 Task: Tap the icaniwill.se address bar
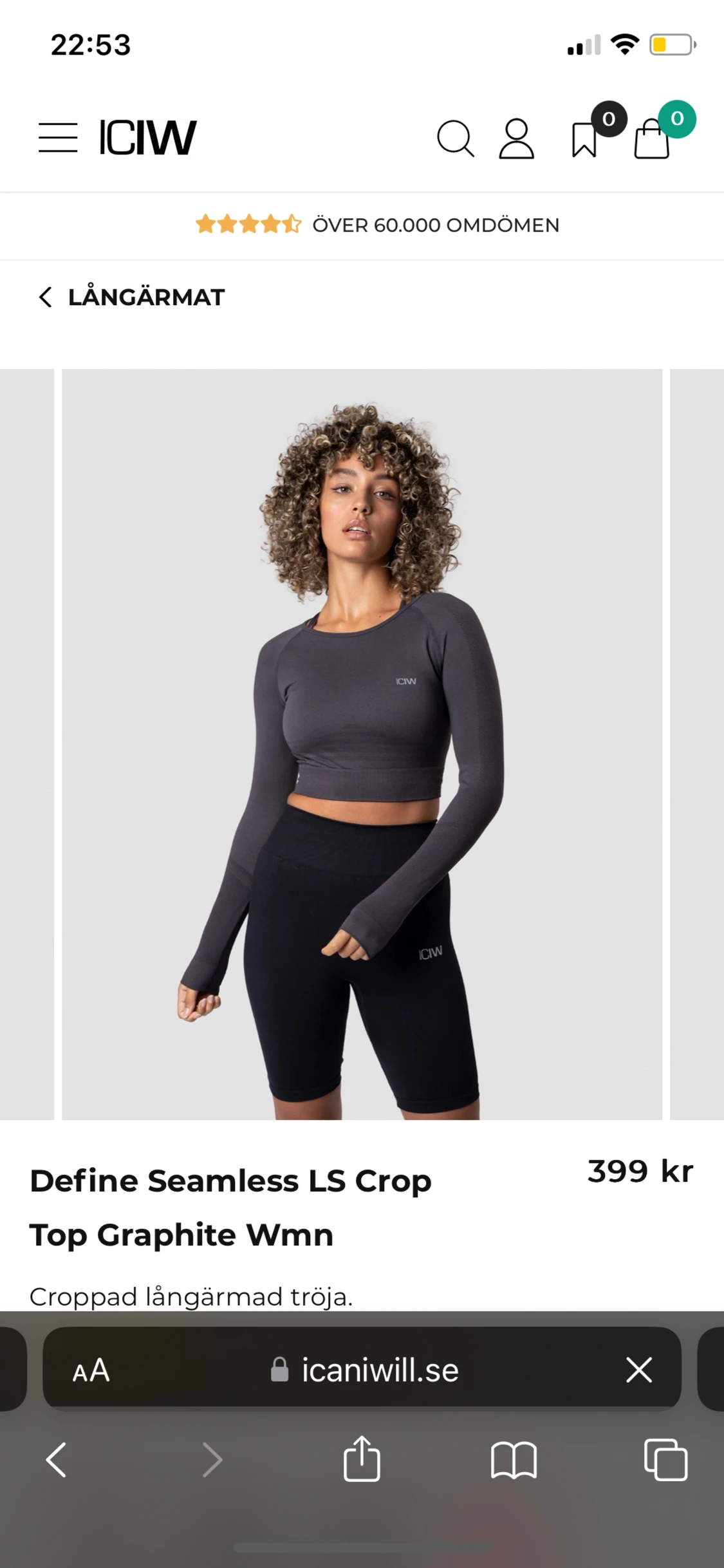tap(380, 1370)
